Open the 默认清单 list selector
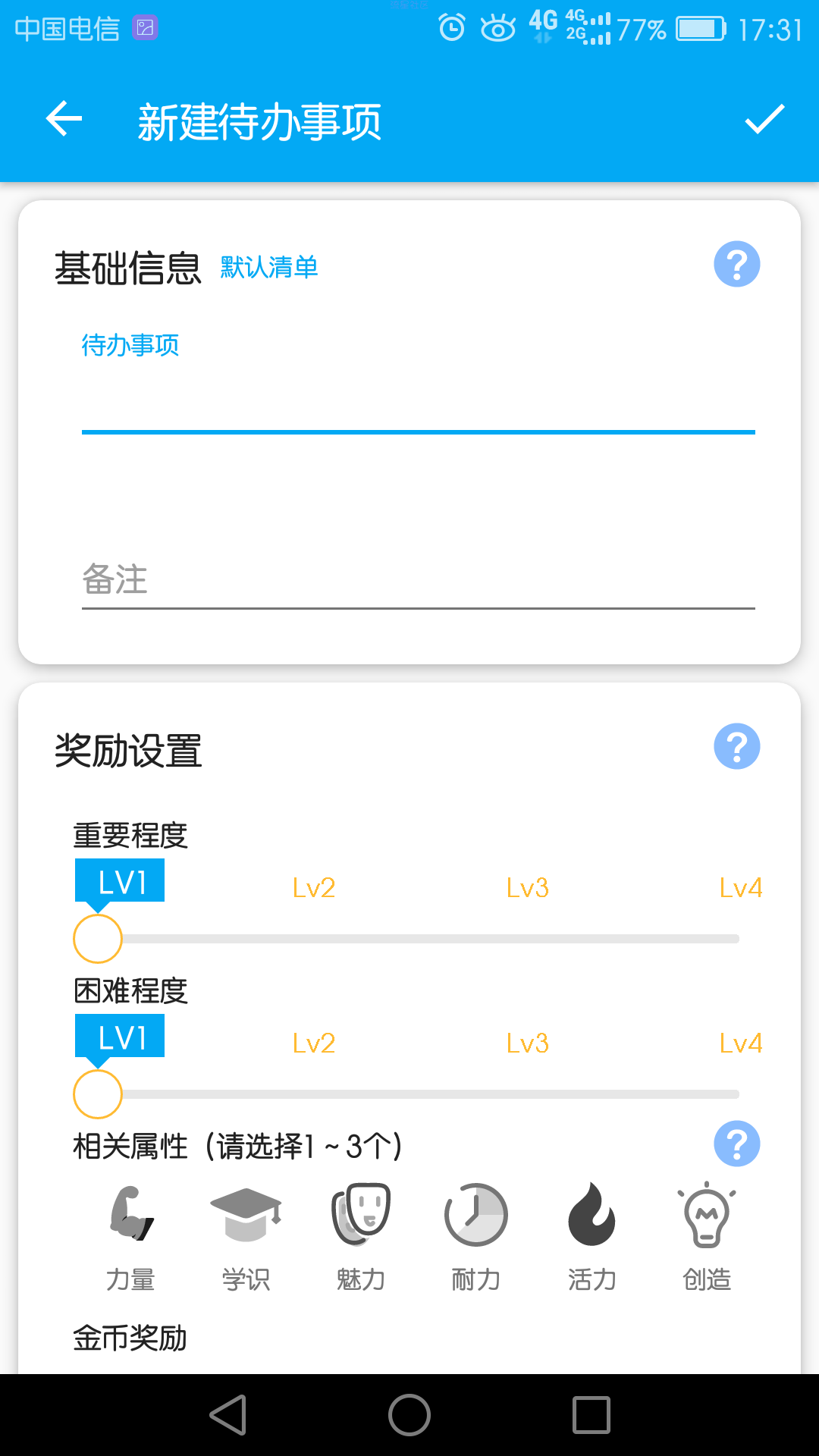Image resolution: width=819 pixels, height=1456 pixels. (269, 267)
